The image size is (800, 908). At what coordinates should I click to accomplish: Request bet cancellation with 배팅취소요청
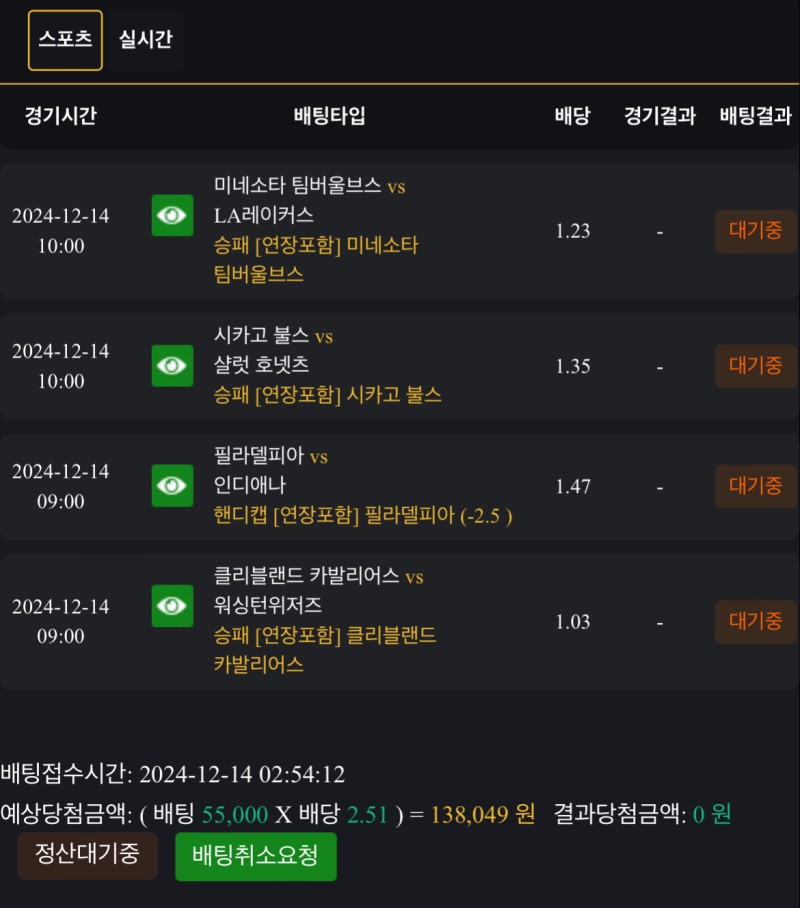[256, 856]
